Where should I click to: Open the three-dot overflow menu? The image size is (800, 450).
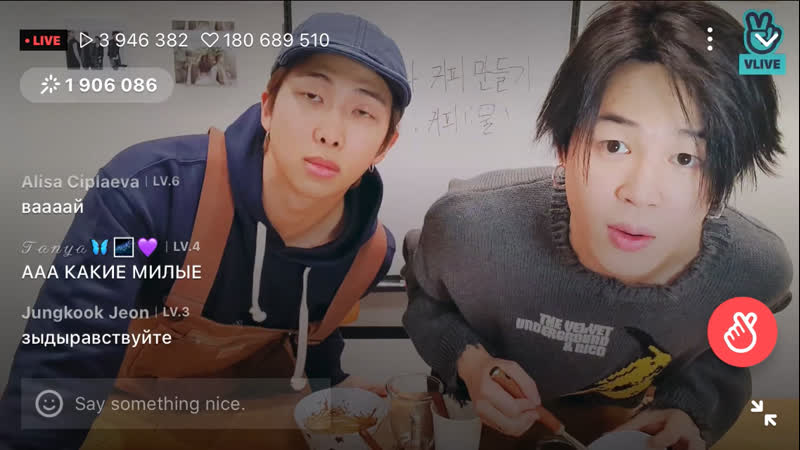[x=710, y=39]
